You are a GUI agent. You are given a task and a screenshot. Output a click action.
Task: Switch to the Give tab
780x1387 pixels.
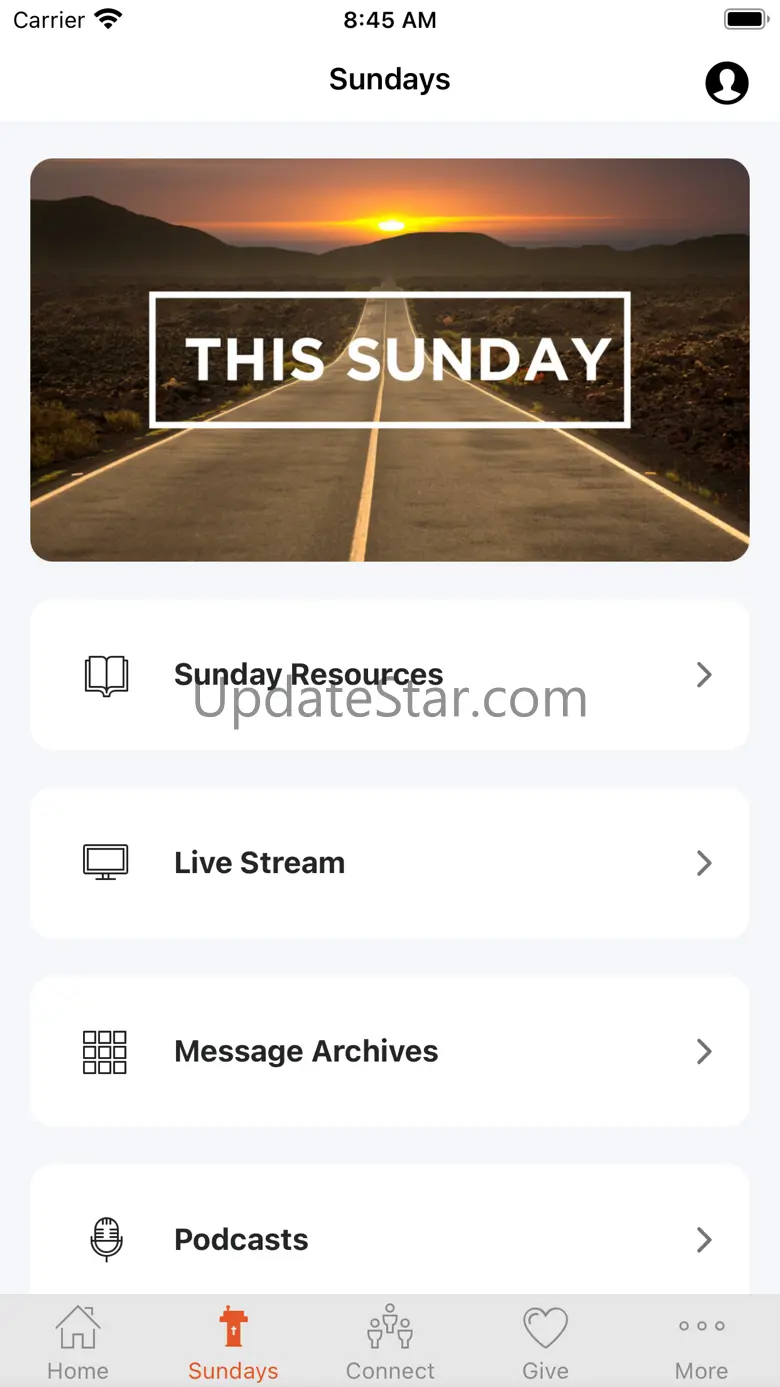click(546, 1342)
